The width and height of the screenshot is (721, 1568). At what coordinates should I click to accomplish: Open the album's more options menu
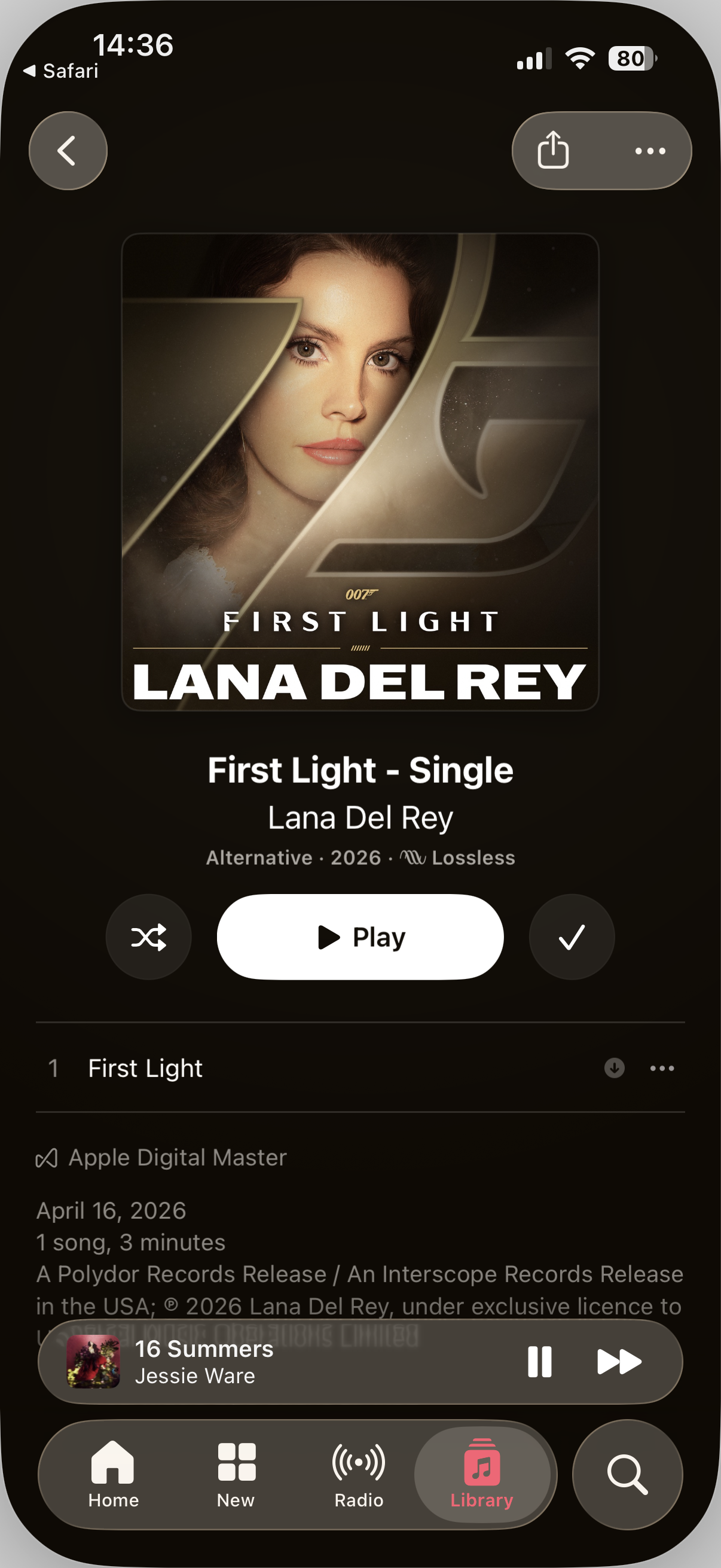[x=650, y=150]
